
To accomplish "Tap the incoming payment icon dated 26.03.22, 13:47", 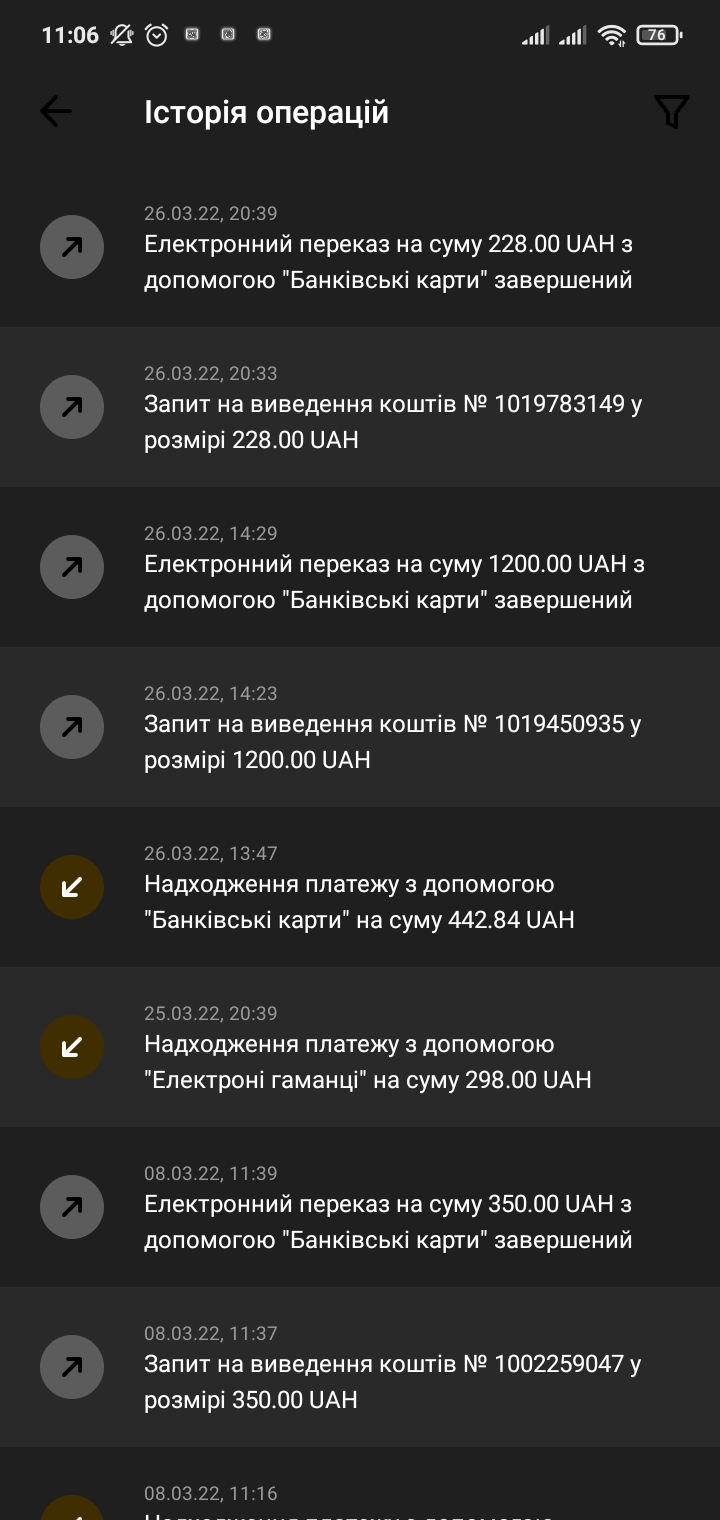I will click(x=71, y=887).
